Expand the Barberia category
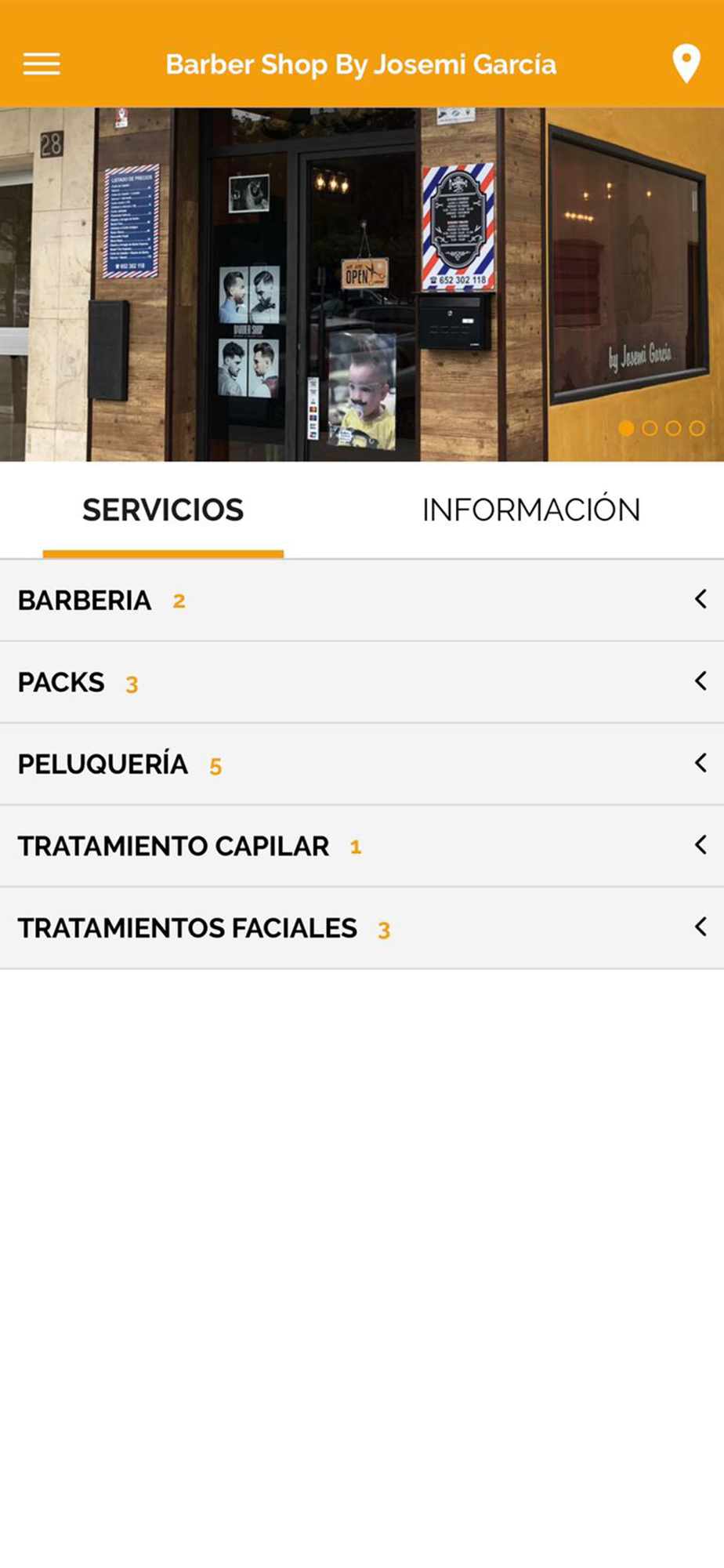The image size is (724, 1568). coord(362,601)
